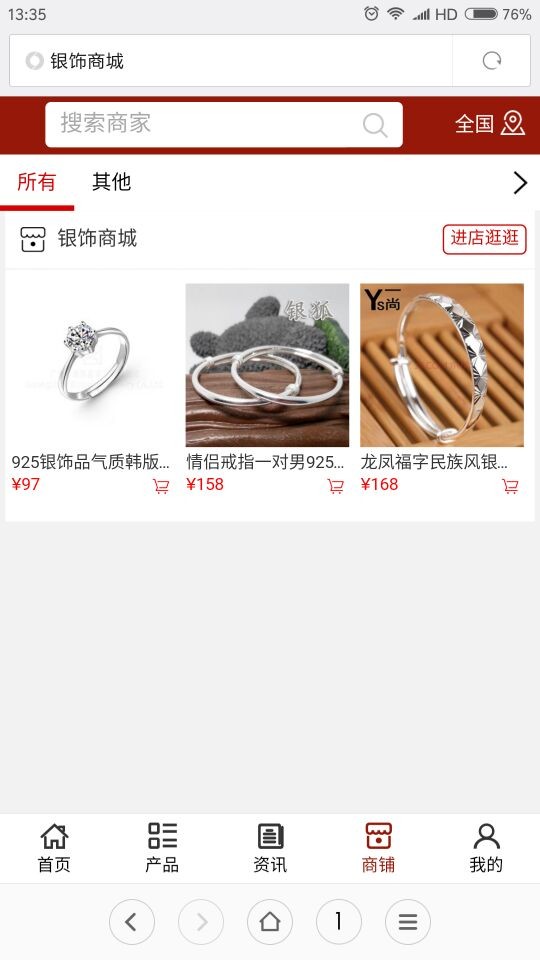Screen dimensions: 540x960
Task: Switch to the 其他 category tab
Action: [111, 182]
